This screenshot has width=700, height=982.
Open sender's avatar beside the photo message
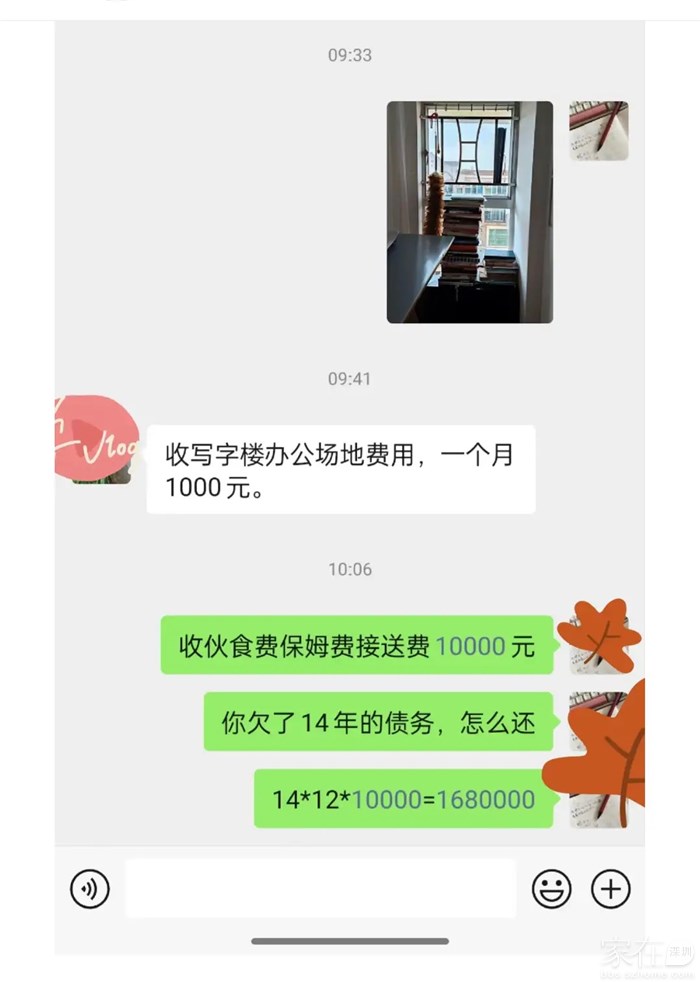[x=599, y=131]
